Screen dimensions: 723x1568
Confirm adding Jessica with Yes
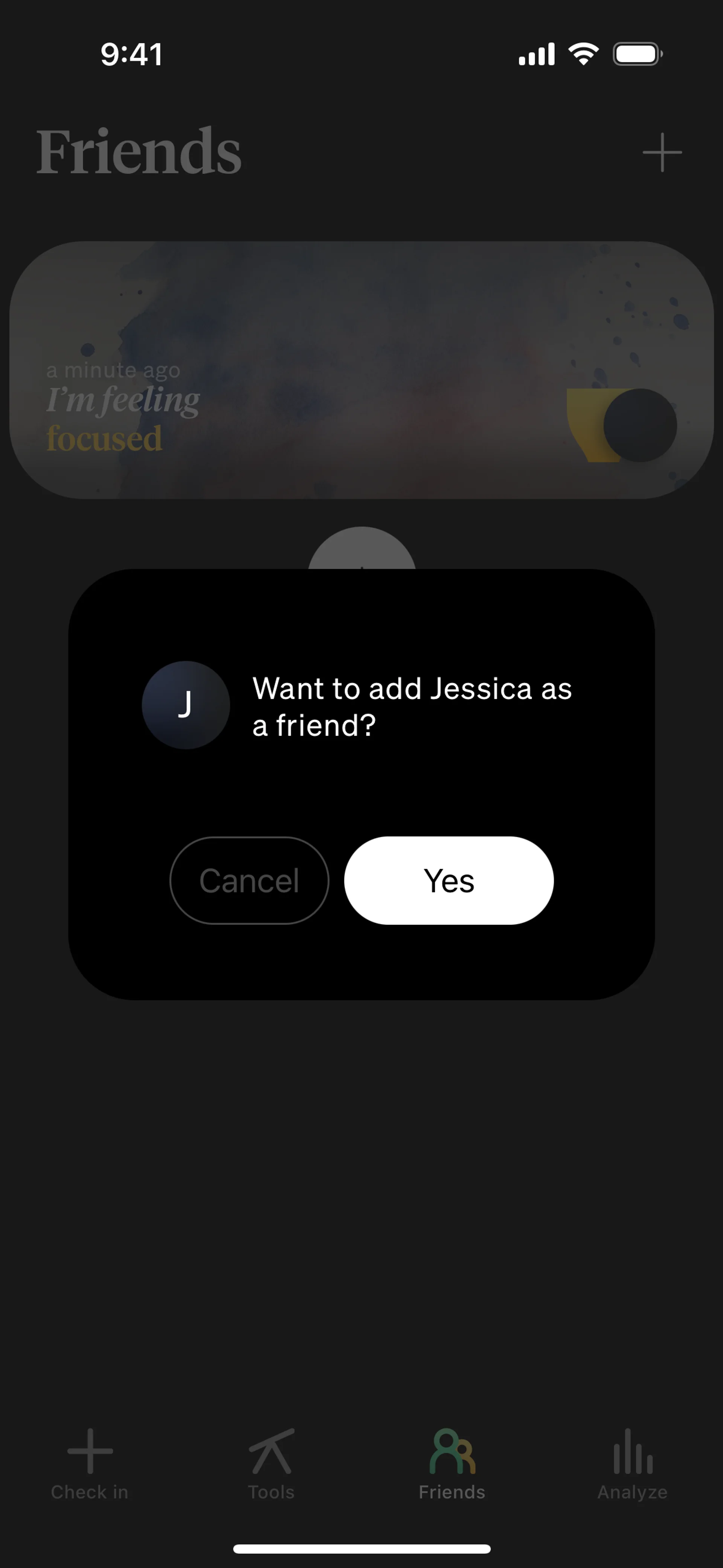click(448, 880)
